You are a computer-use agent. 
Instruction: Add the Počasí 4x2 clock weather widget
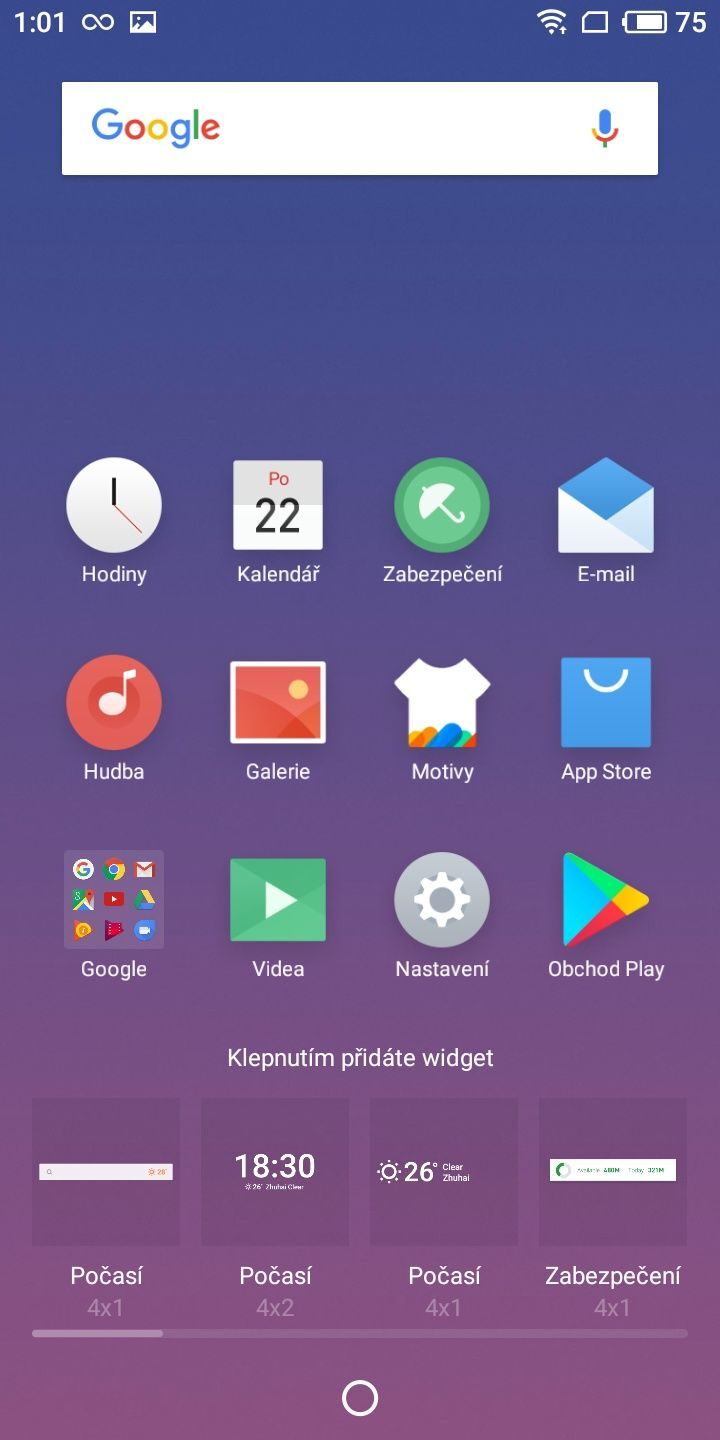pyautogui.click(x=274, y=1171)
